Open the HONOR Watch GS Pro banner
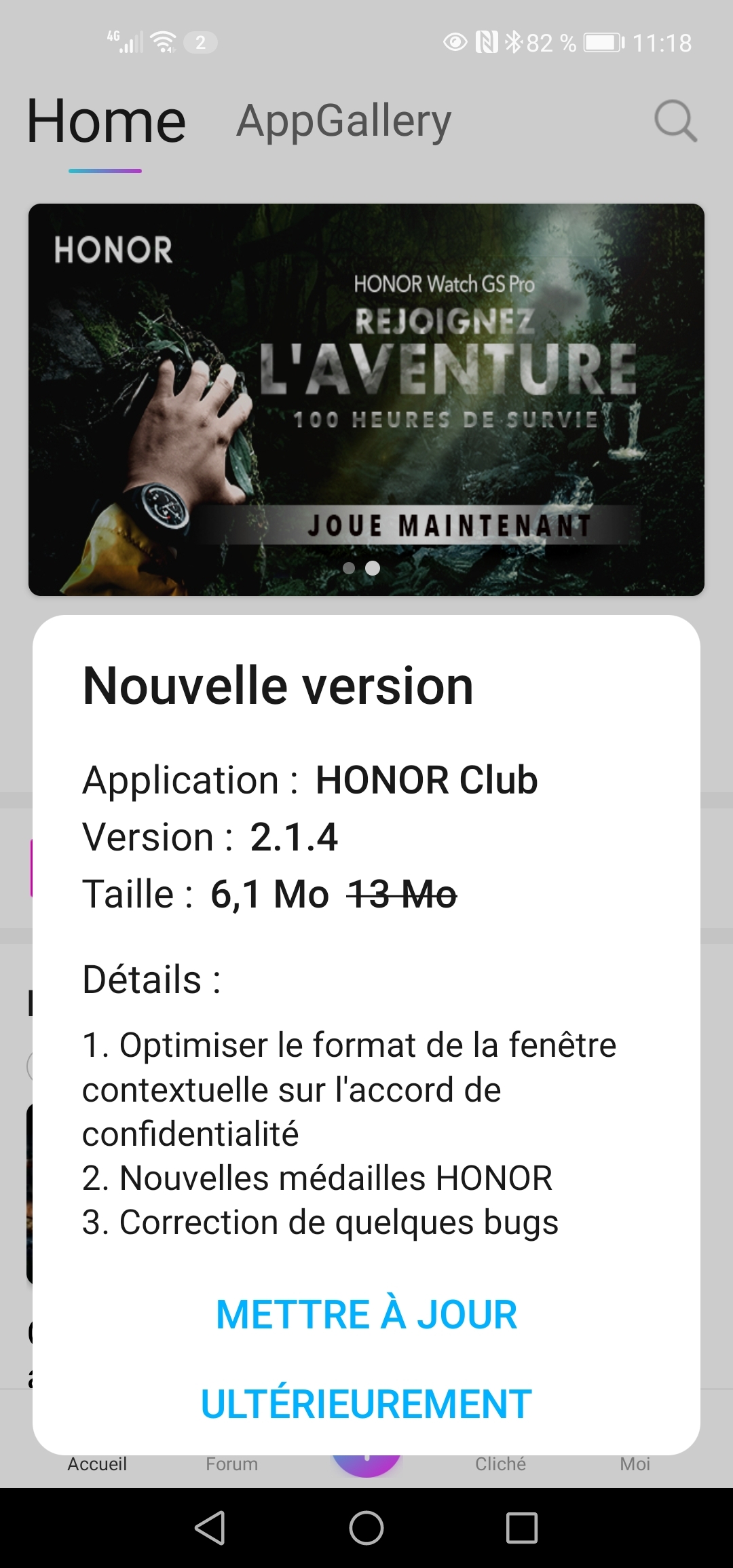 coord(366,399)
